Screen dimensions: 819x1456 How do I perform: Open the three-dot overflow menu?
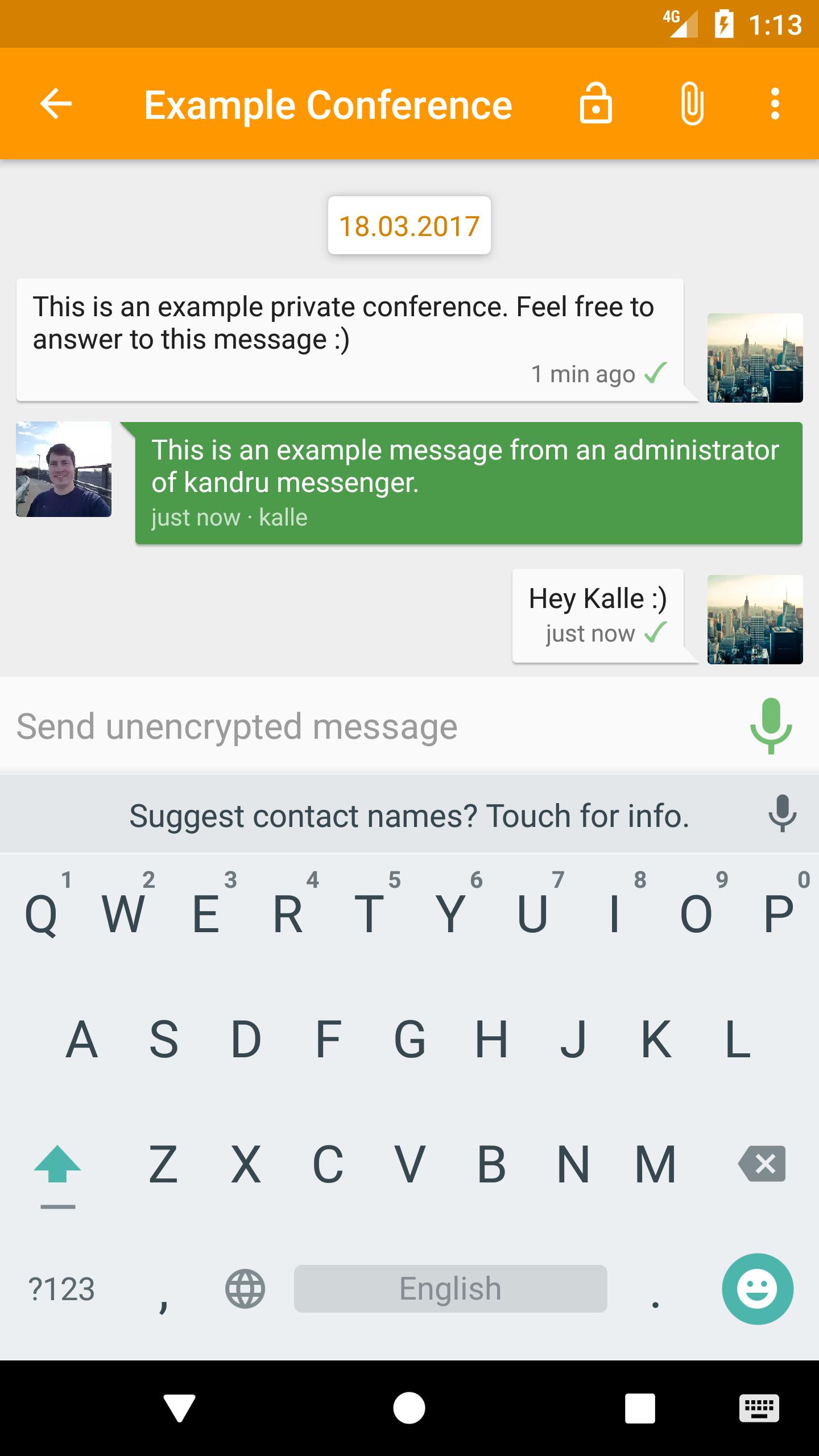[x=776, y=104]
